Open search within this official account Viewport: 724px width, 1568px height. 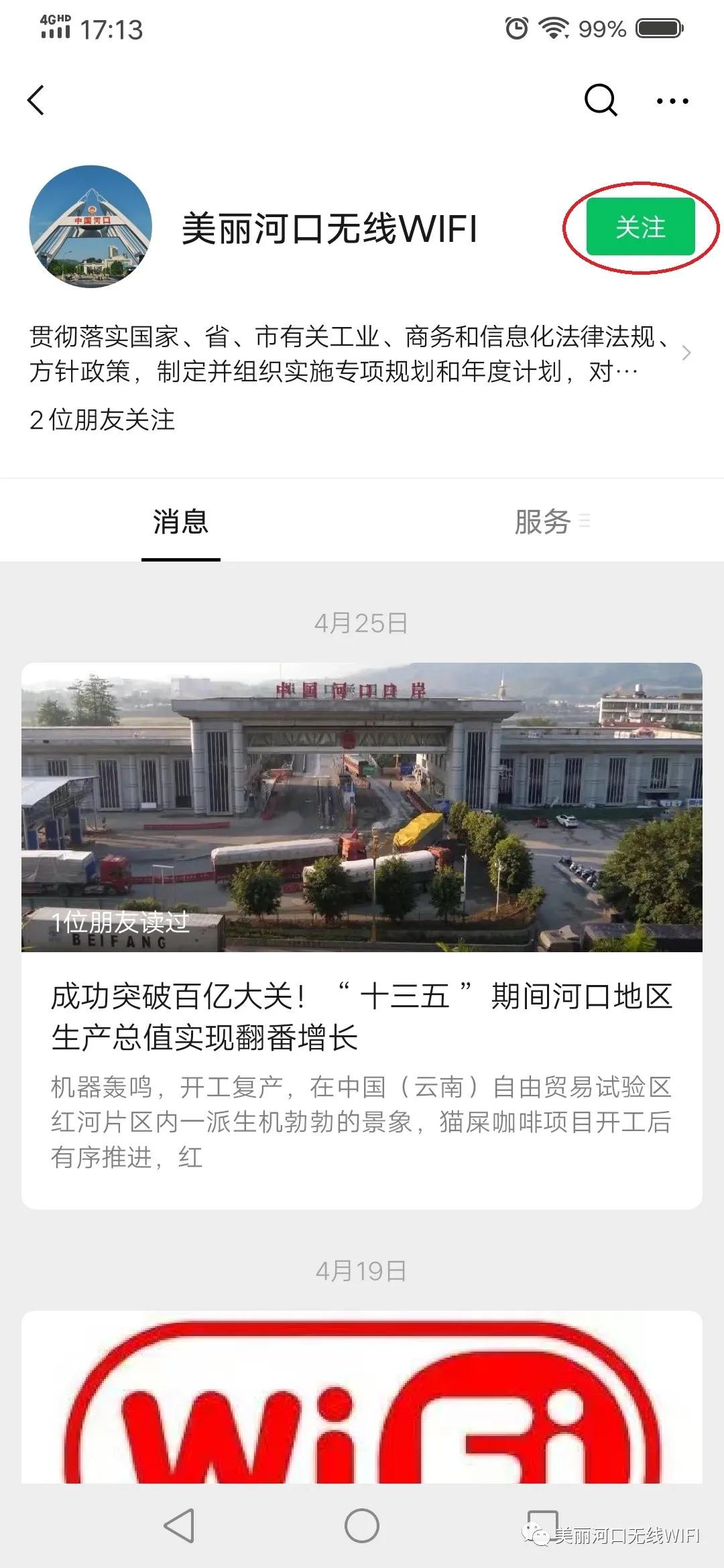point(601,101)
